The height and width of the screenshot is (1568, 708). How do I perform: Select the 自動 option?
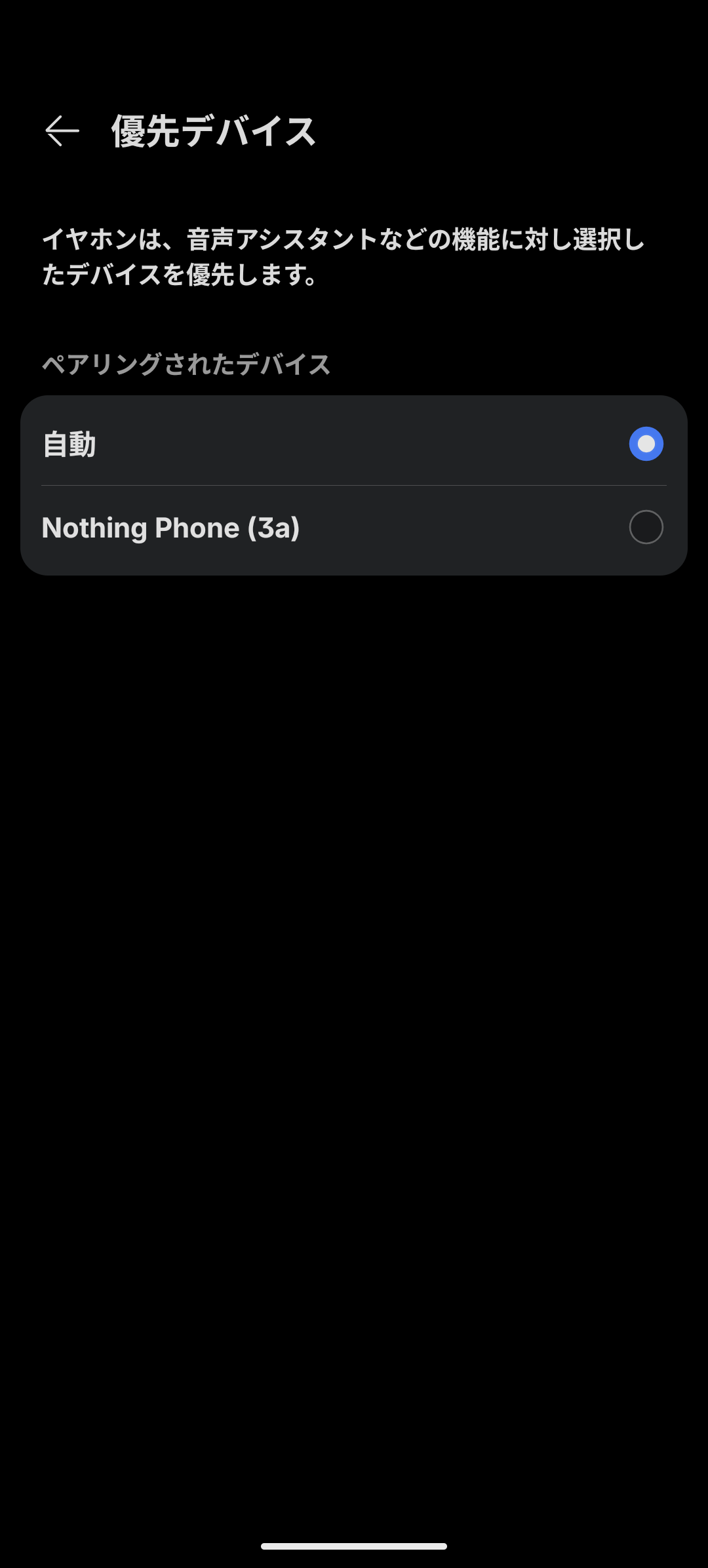click(646, 444)
